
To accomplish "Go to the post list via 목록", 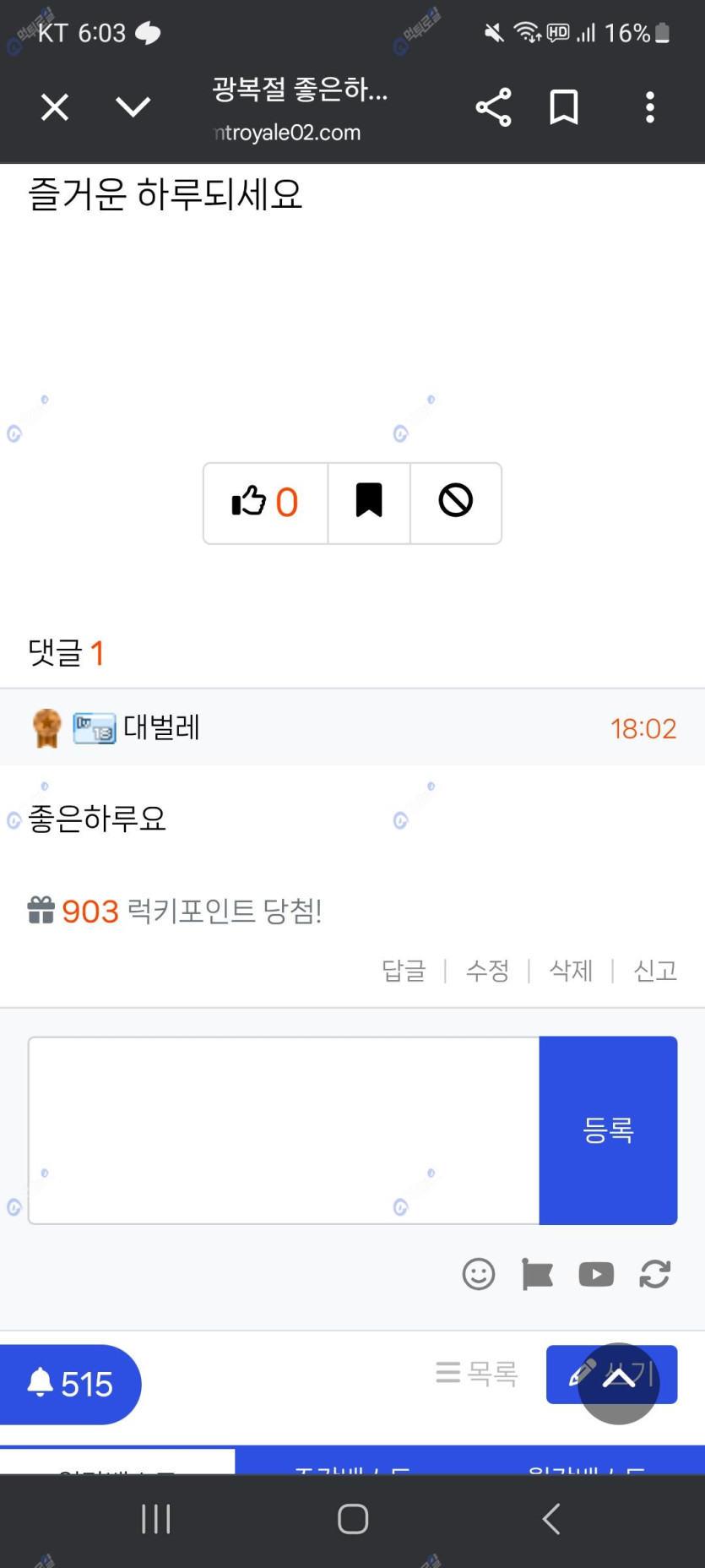I will 477,1374.
